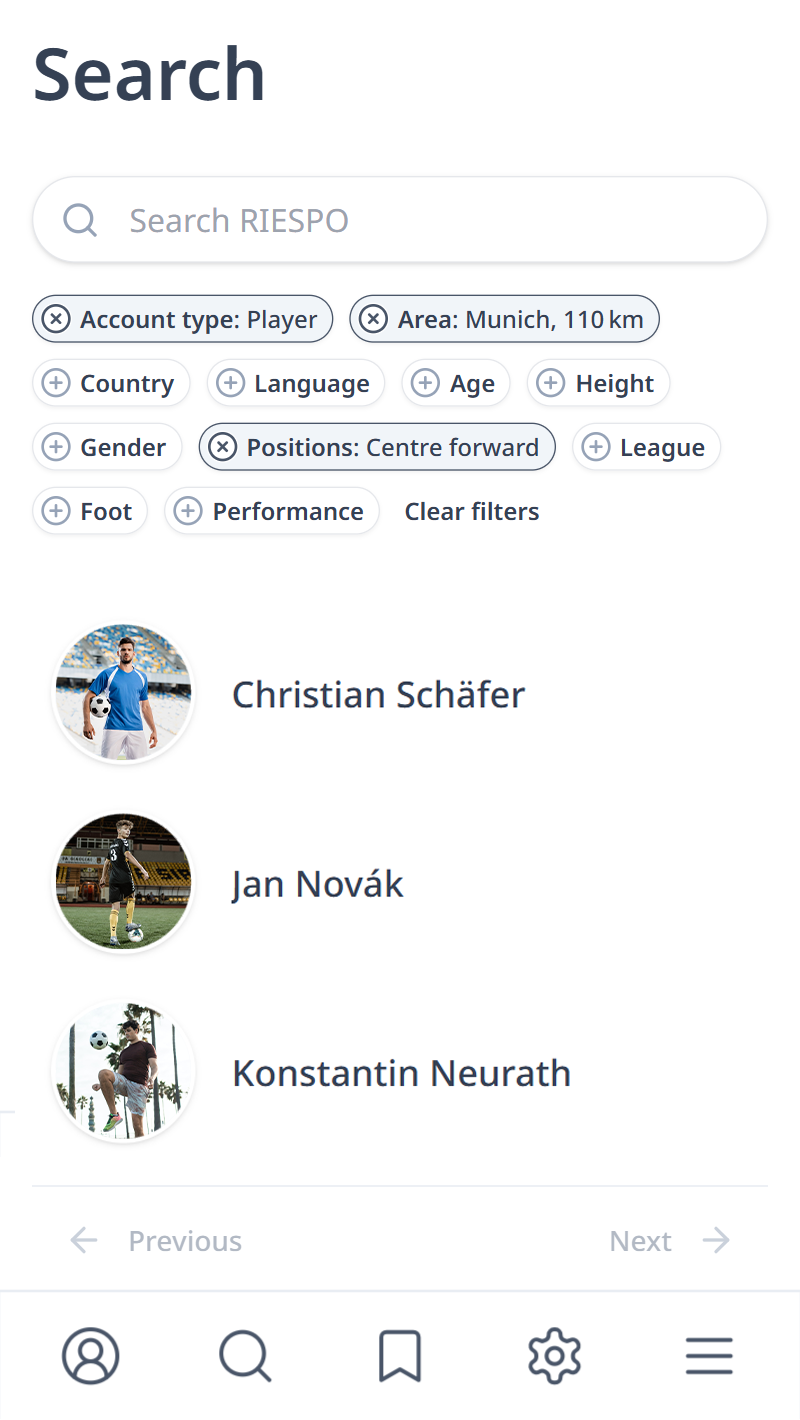Clear all filters

[472, 512]
